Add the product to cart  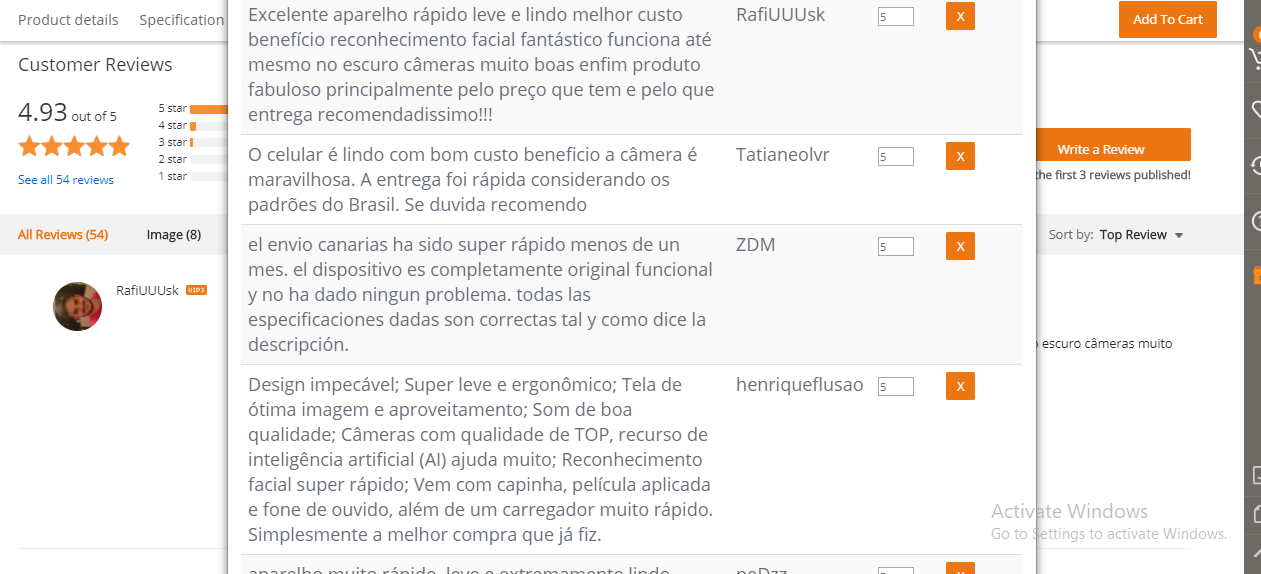pos(1167,20)
